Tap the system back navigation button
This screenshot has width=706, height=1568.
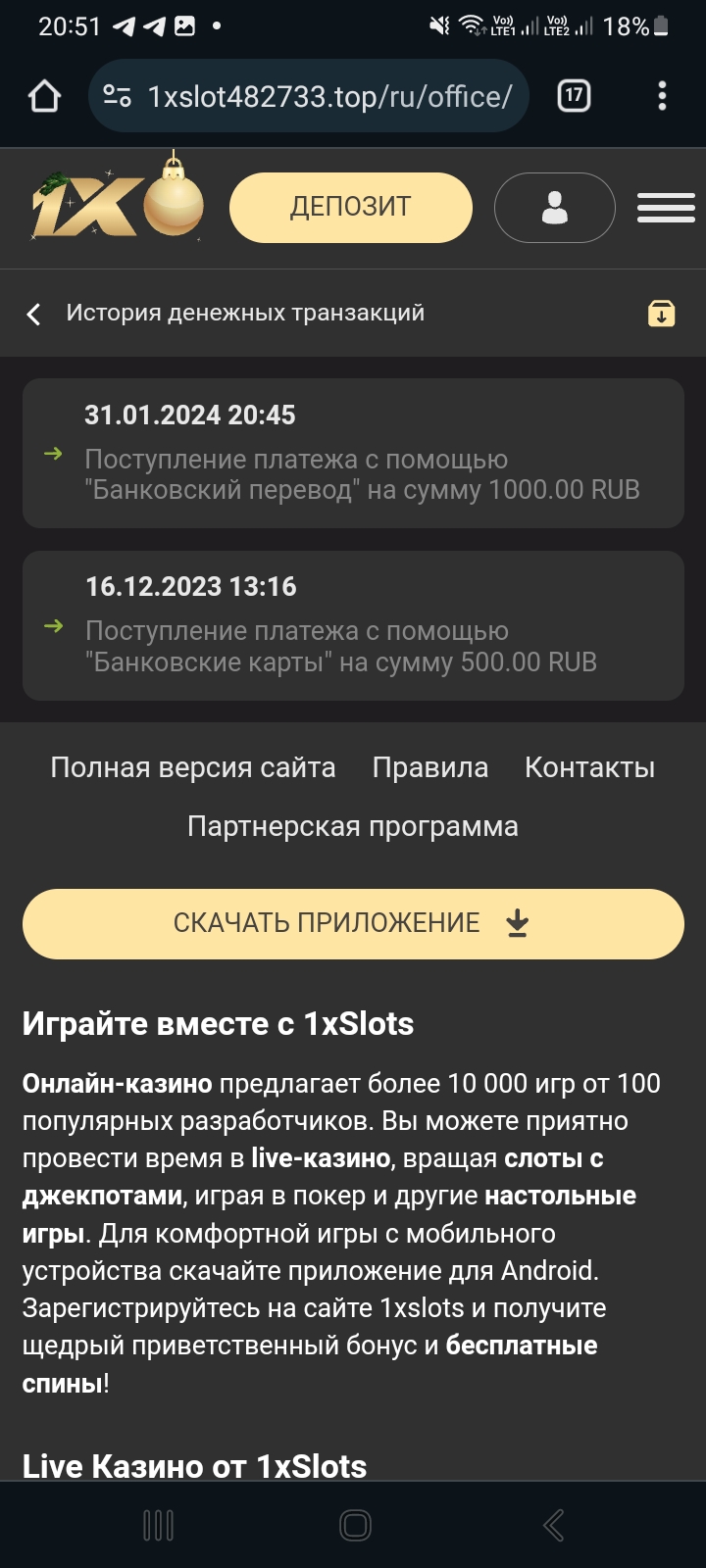(x=553, y=1525)
